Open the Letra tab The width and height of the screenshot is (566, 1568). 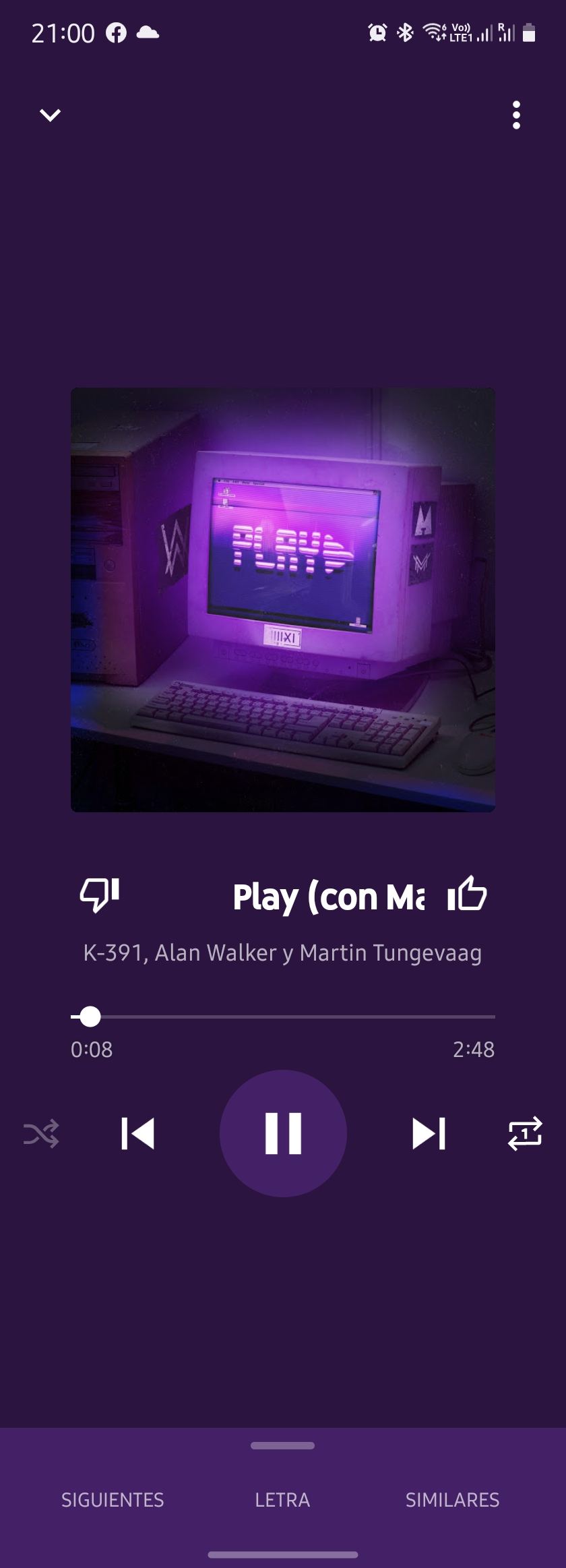282,1500
